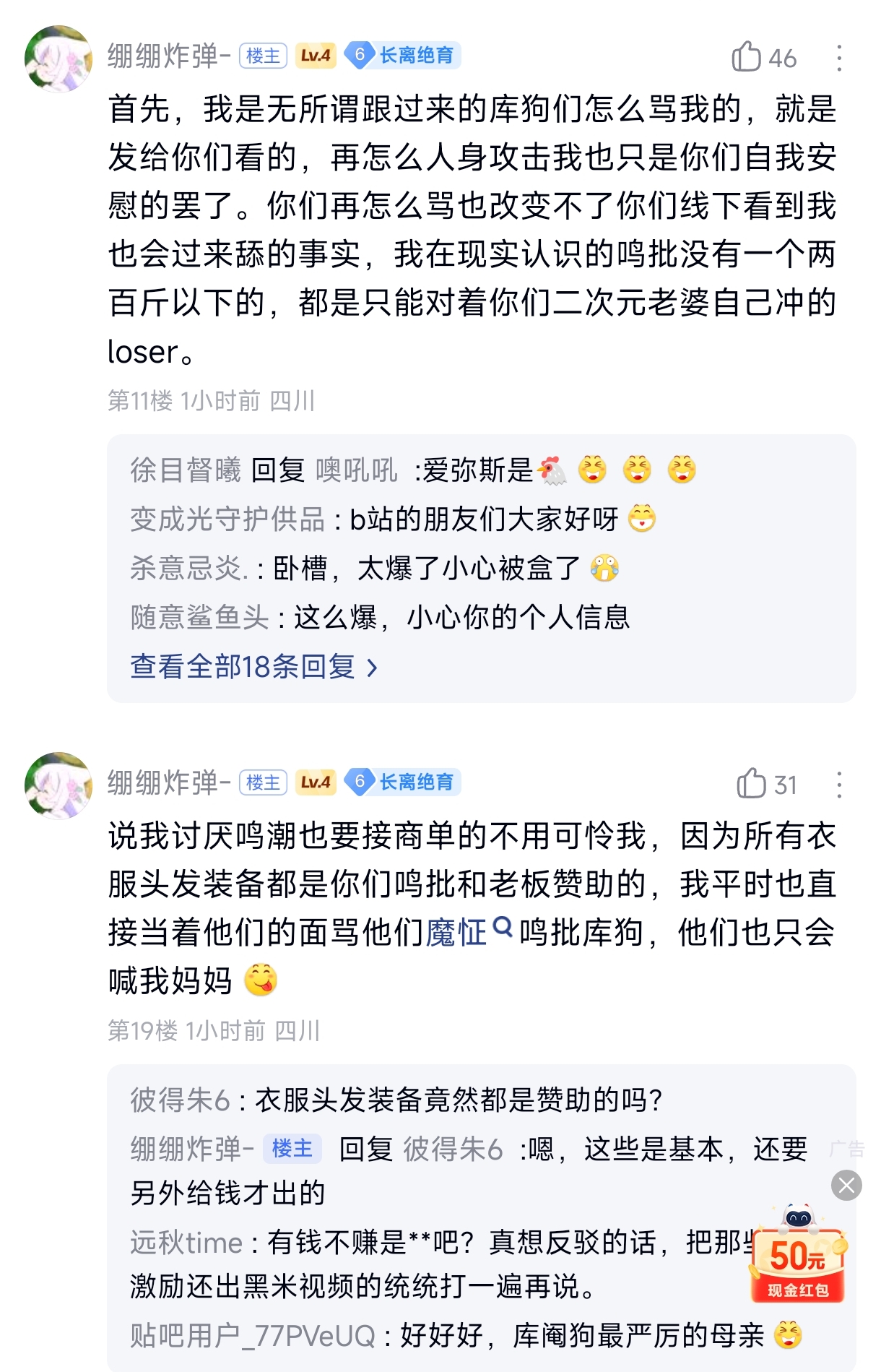881x1372 pixels.
Task: Open overflow menu on the 11th floor post
Action: coord(839,58)
